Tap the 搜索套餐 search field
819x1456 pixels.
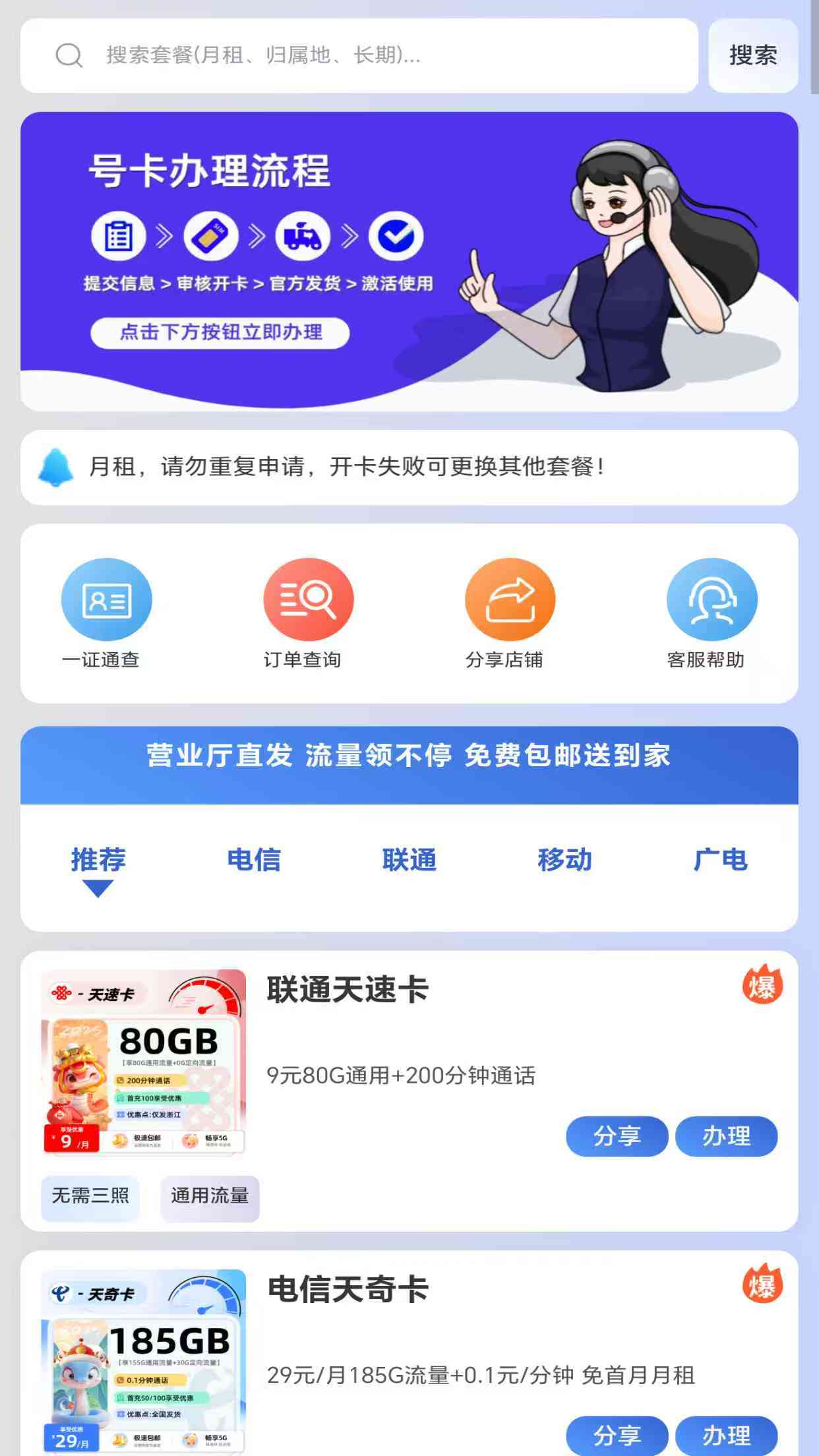coord(359,55)
